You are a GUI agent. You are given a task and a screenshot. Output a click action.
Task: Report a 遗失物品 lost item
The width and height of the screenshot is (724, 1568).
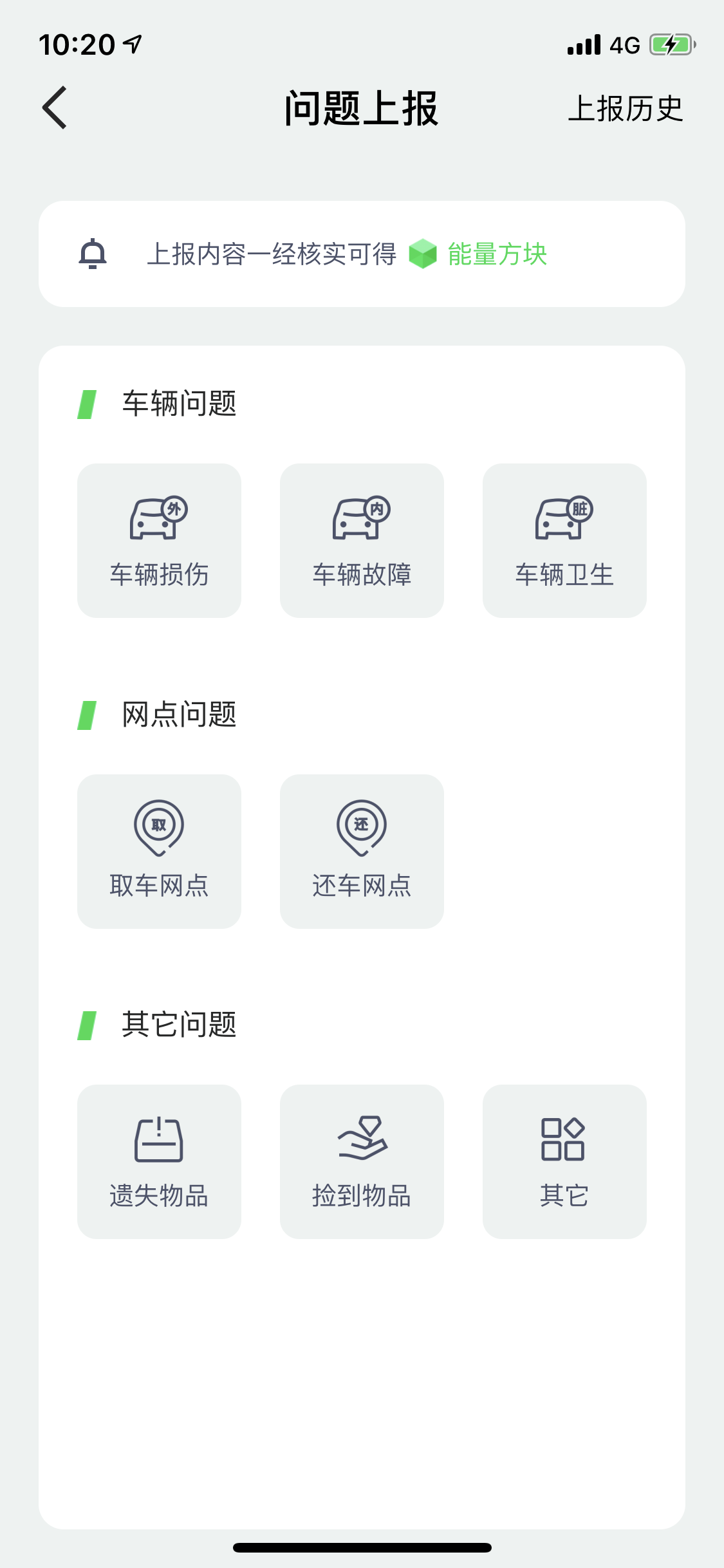click(x=159, y=1162)
